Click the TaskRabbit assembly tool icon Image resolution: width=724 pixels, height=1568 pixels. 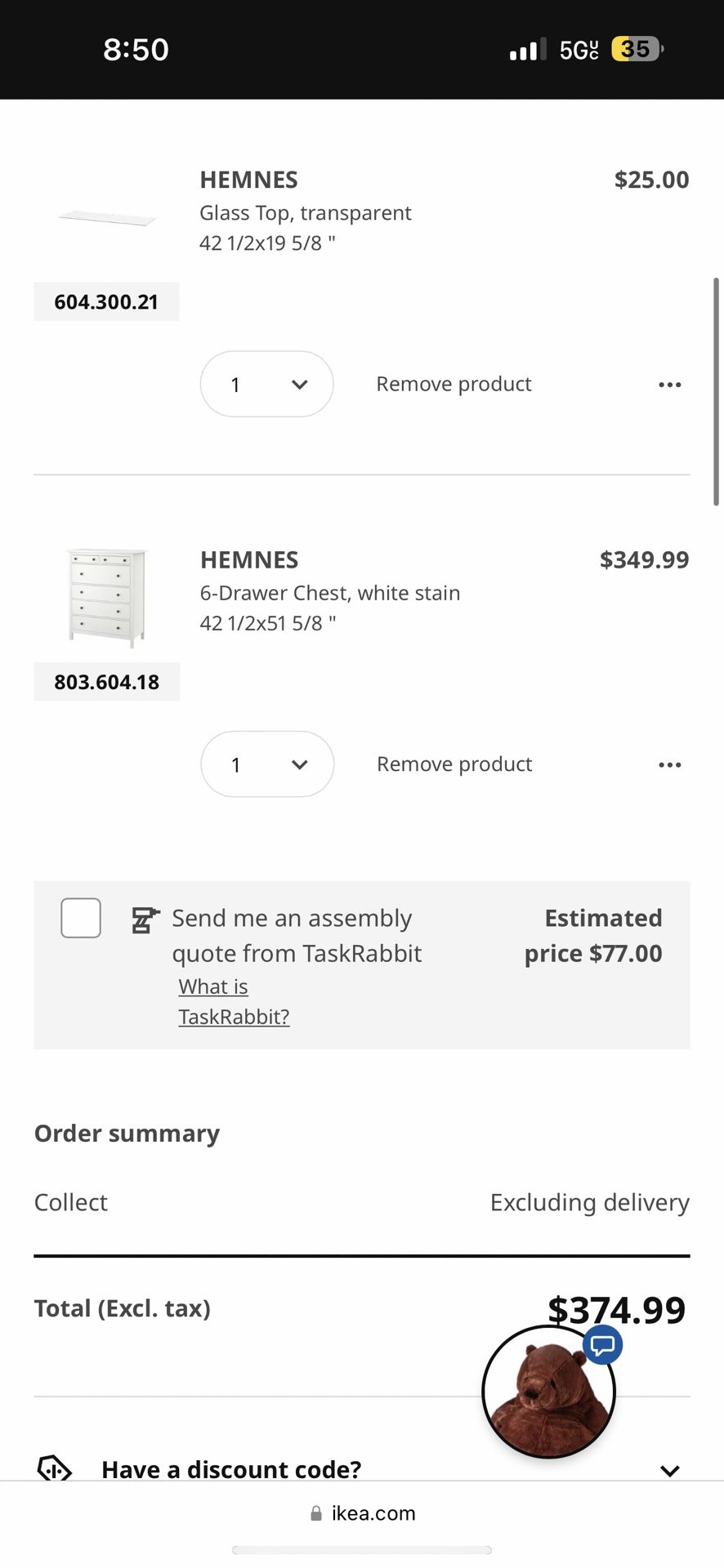[x=145, y=920]
